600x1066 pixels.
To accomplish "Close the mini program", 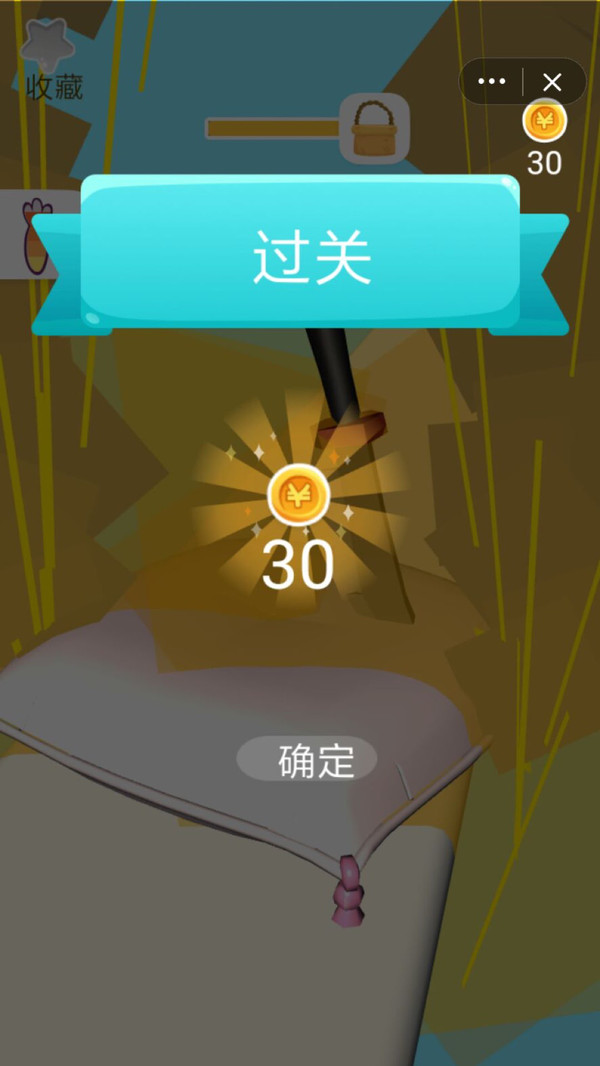I will pyautogui.click(x=552, y=82).
